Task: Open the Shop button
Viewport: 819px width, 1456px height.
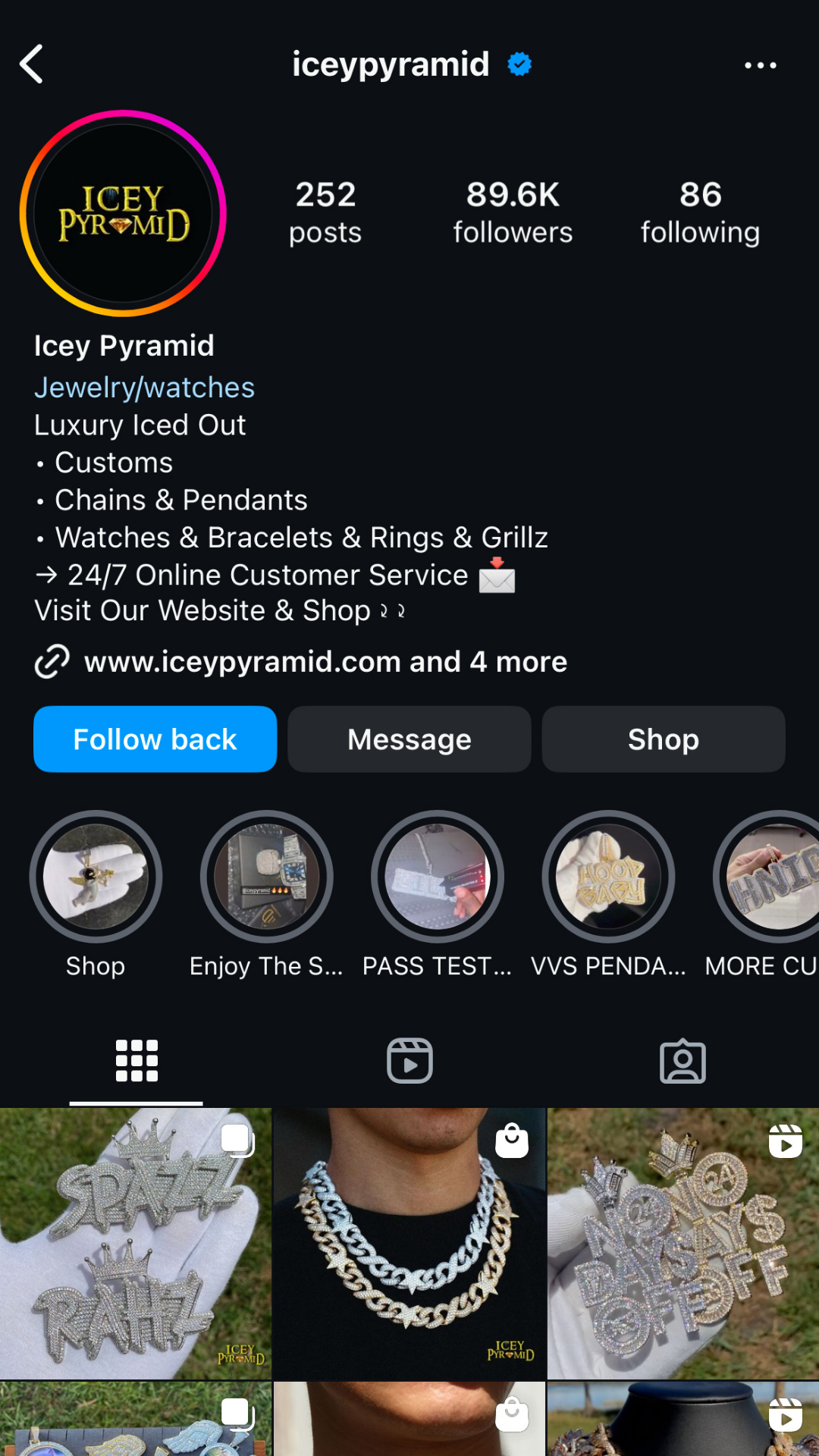Action: pyautogui.click(x=663, y=739)
